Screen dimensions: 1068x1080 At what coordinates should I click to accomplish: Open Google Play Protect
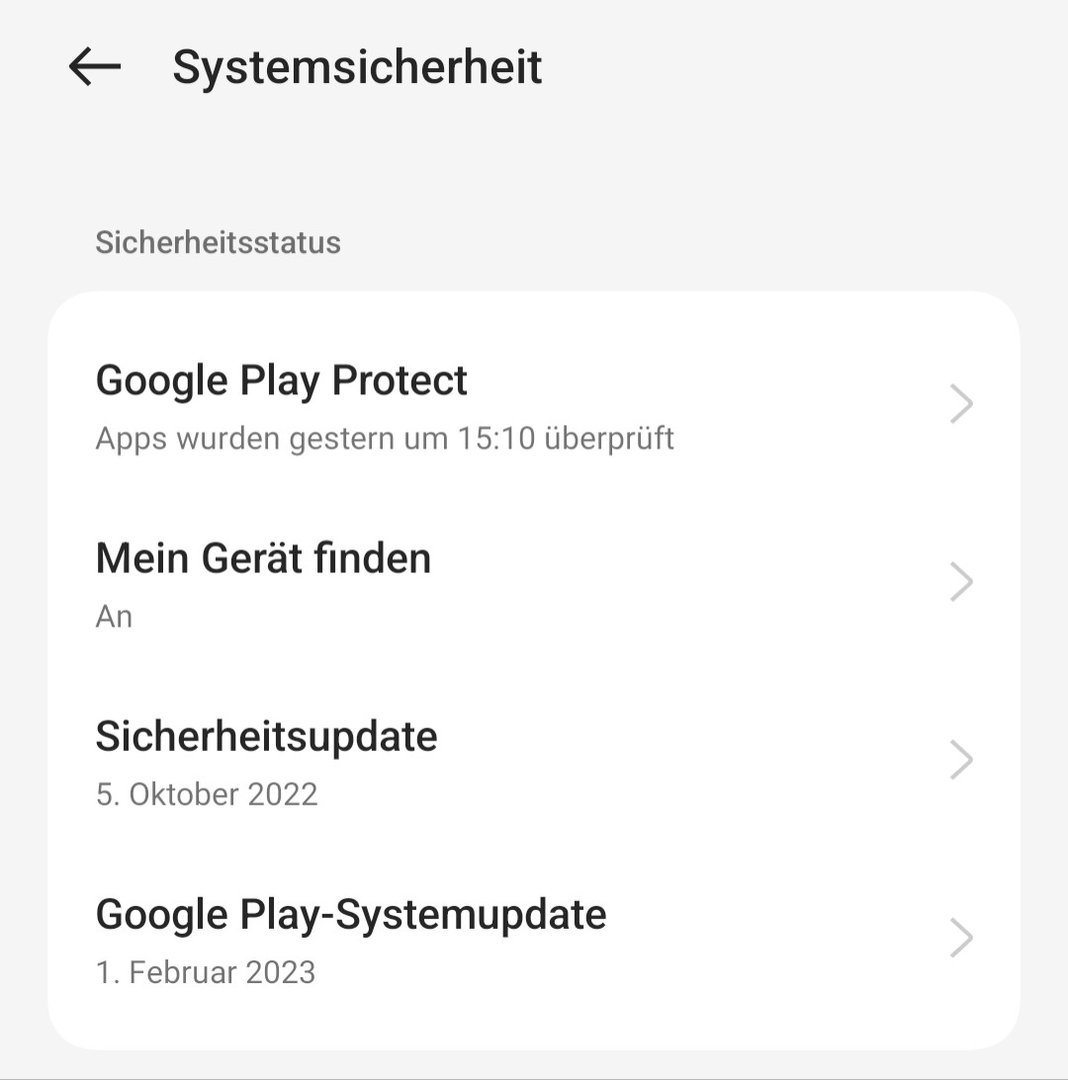click(533, 406)
